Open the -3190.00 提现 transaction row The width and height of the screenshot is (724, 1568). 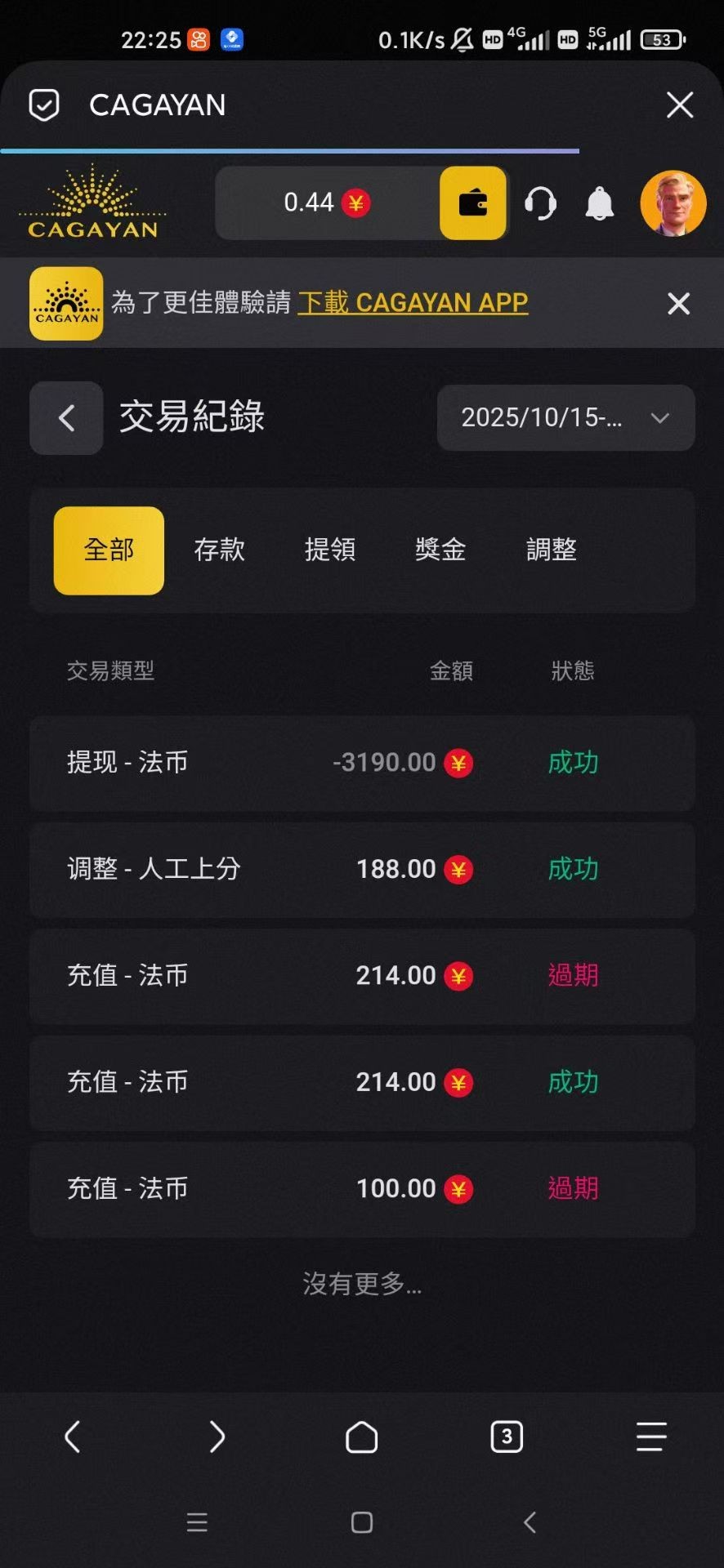pyautogui.click(x=362, y=763)
